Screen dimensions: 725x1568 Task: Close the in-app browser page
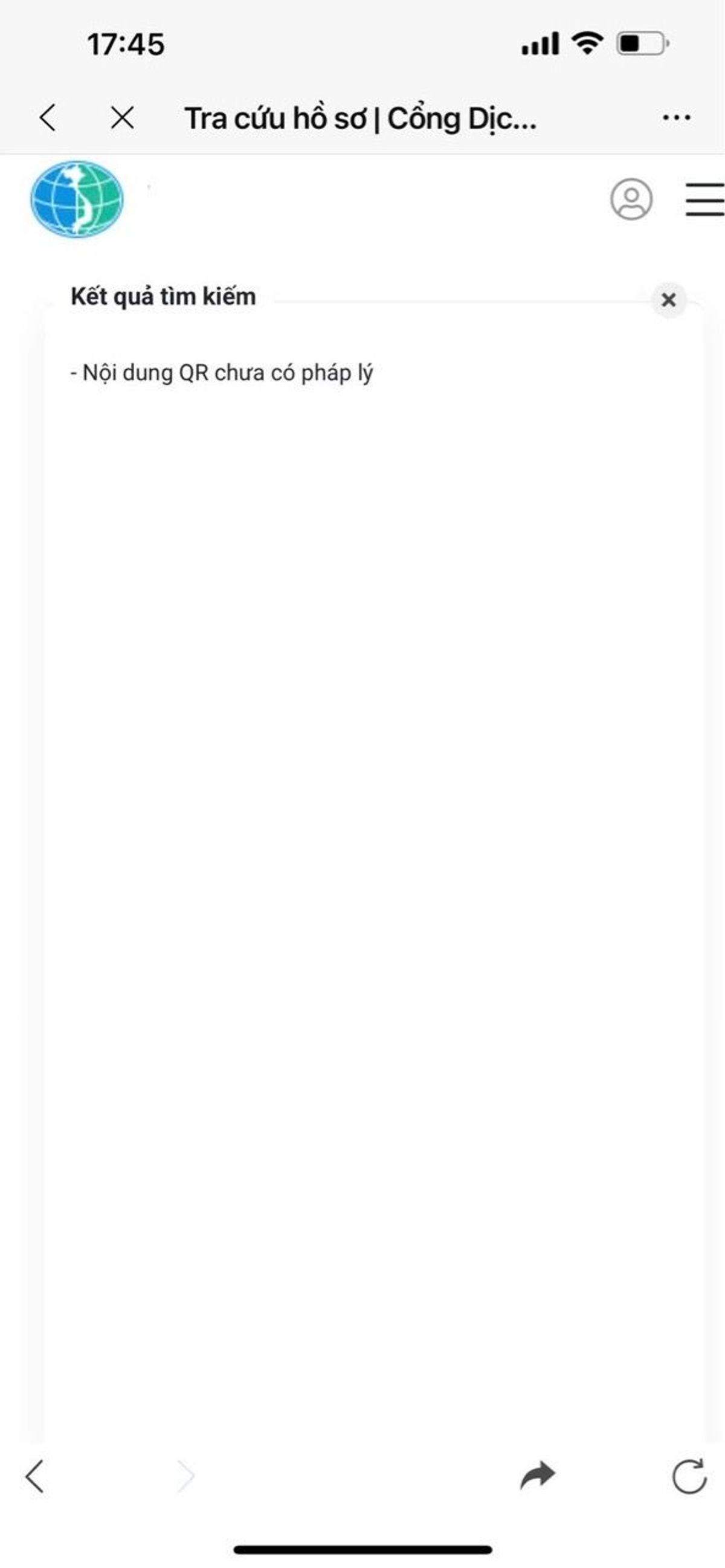pos(123,117)
